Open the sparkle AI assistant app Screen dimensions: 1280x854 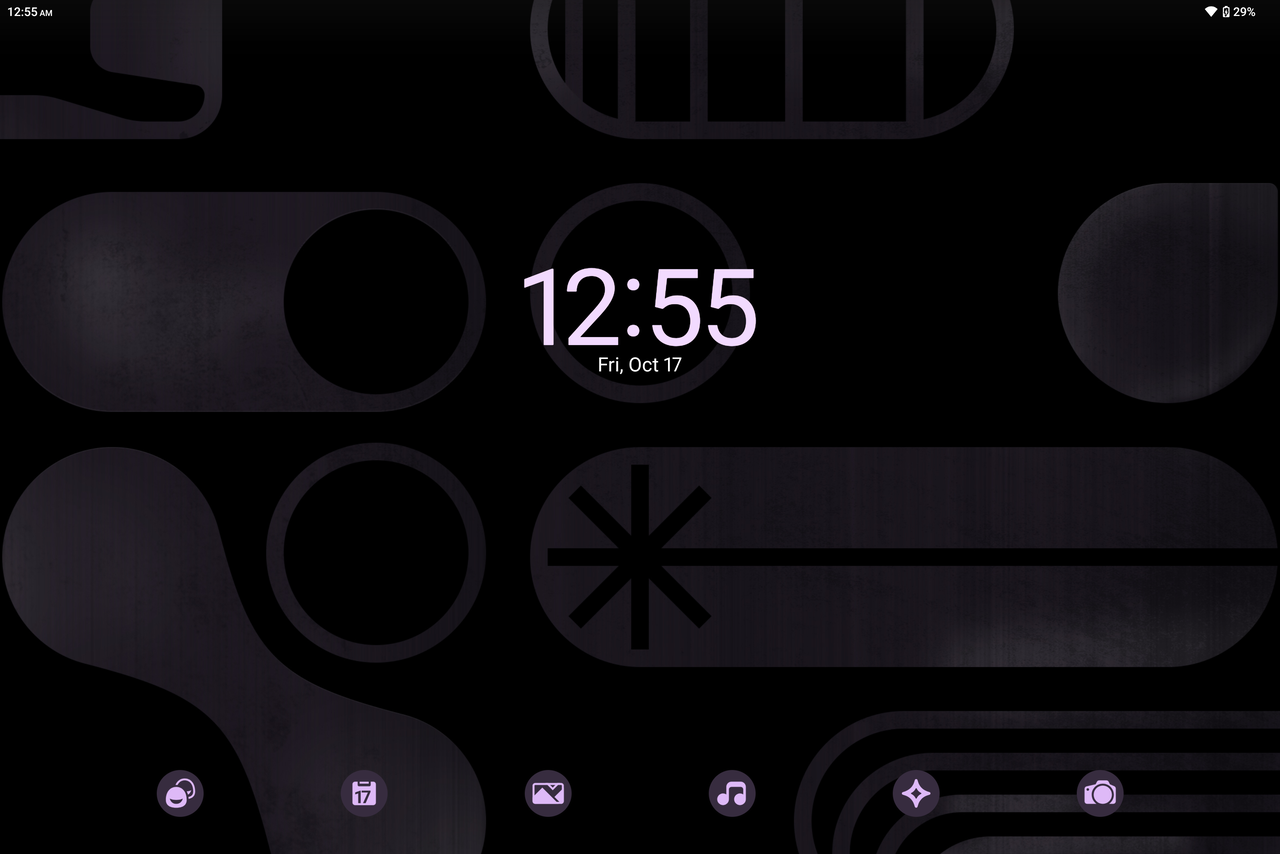tap(916, 794)
